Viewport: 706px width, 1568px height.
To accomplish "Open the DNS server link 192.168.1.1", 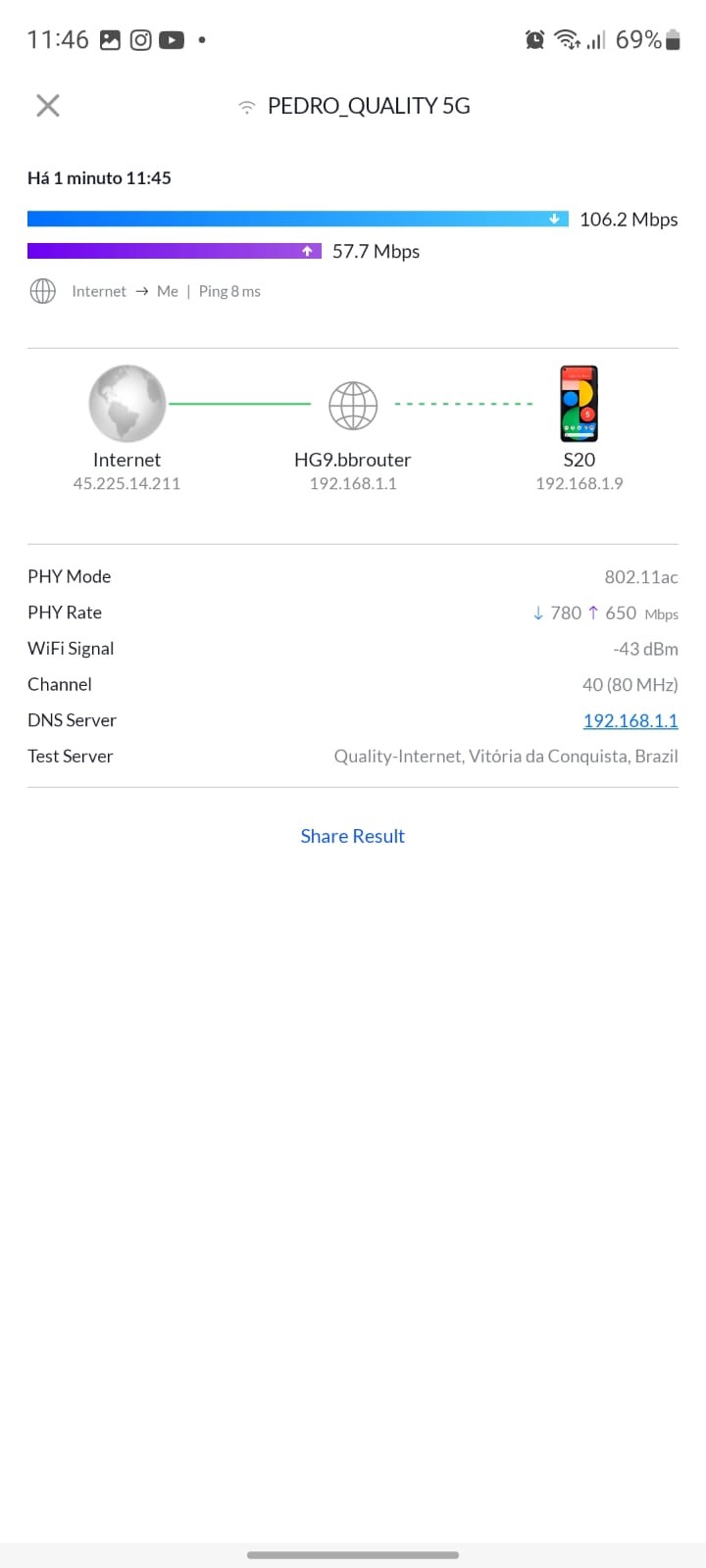I will pyautogui.click(x=630, y=720).
